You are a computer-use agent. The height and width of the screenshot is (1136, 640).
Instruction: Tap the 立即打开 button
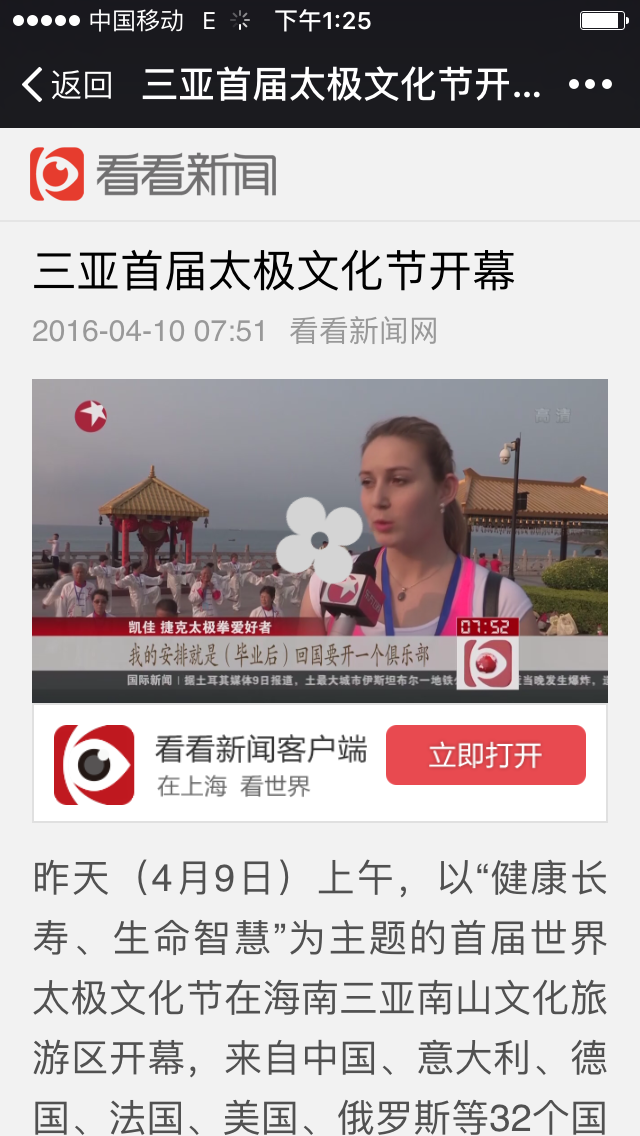coord(485,755)
